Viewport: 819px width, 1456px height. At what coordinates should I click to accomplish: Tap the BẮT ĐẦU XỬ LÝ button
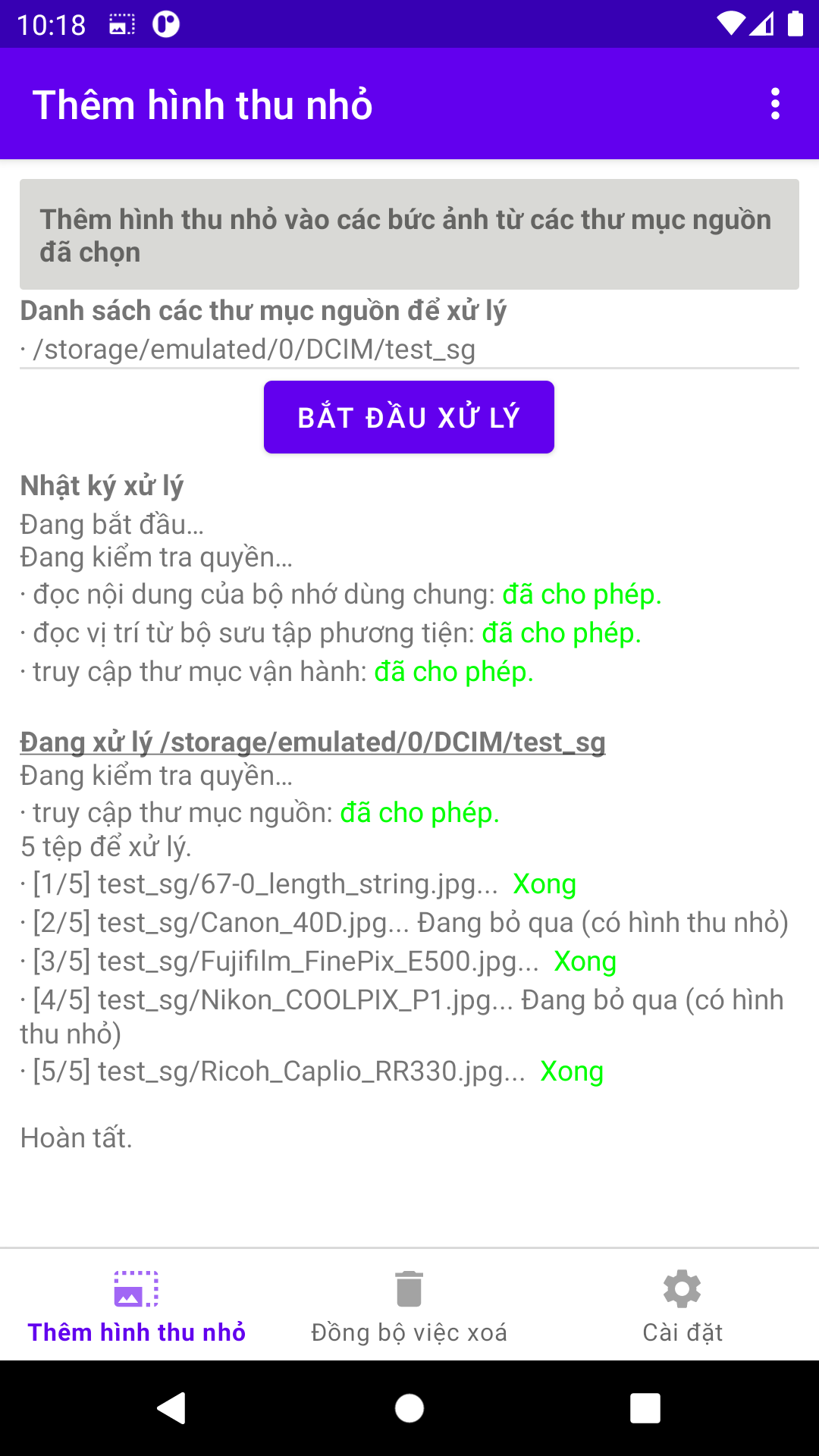tap(409, 417)
